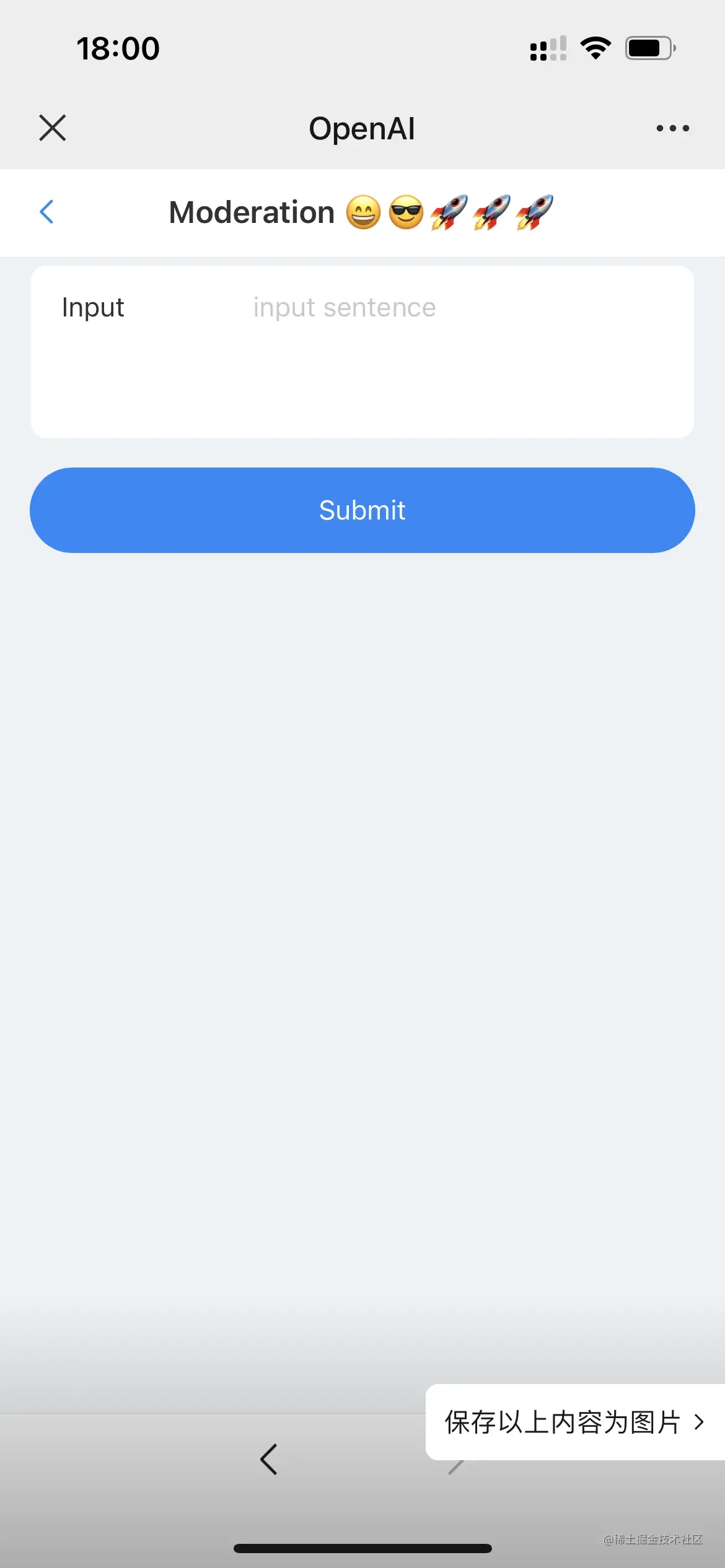Tap the Wi-Fi icon in status bar
Viewport: 725px width, 1568px height.
(595, 46)
